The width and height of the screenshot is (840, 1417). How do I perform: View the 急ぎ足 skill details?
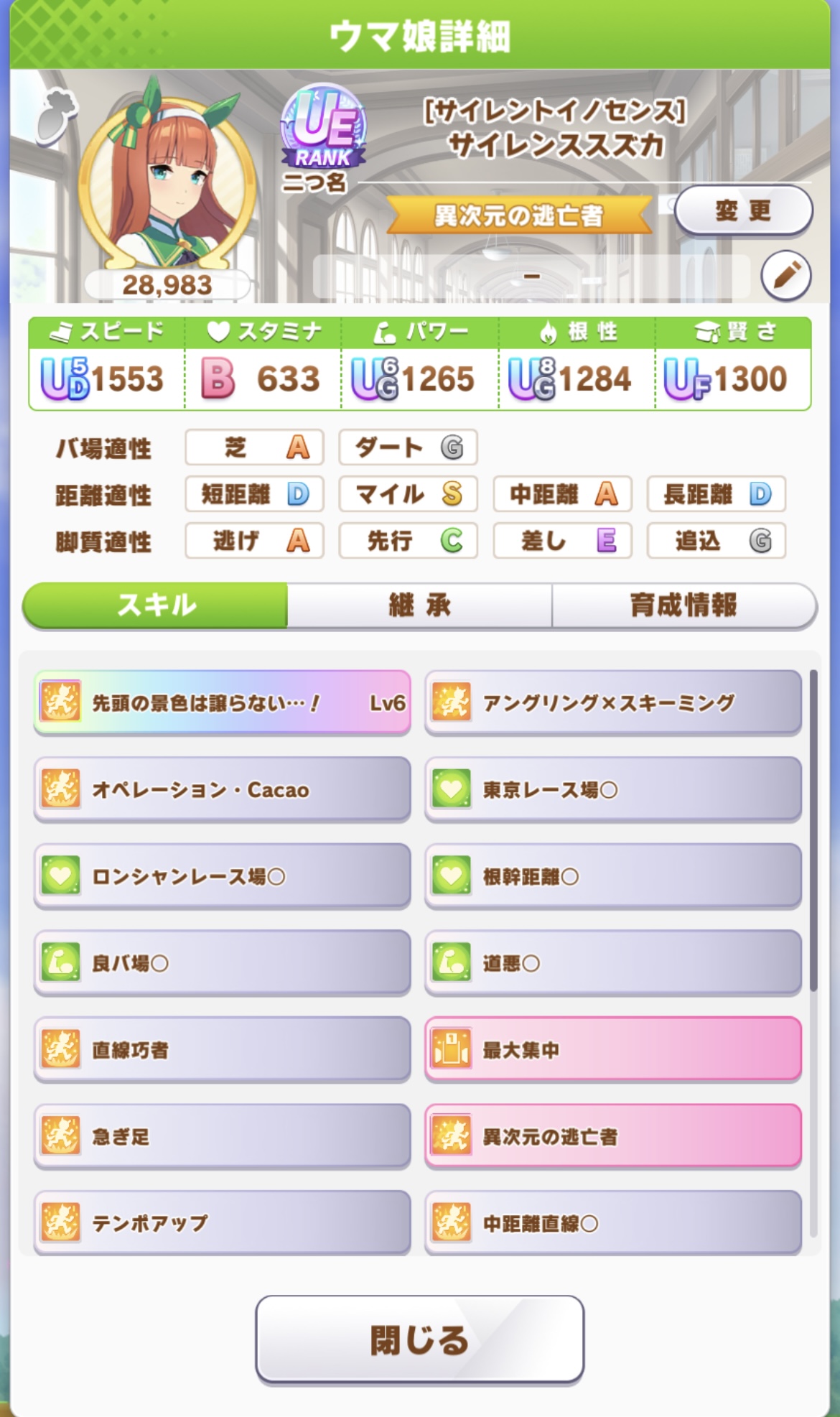coord(222,1137)
